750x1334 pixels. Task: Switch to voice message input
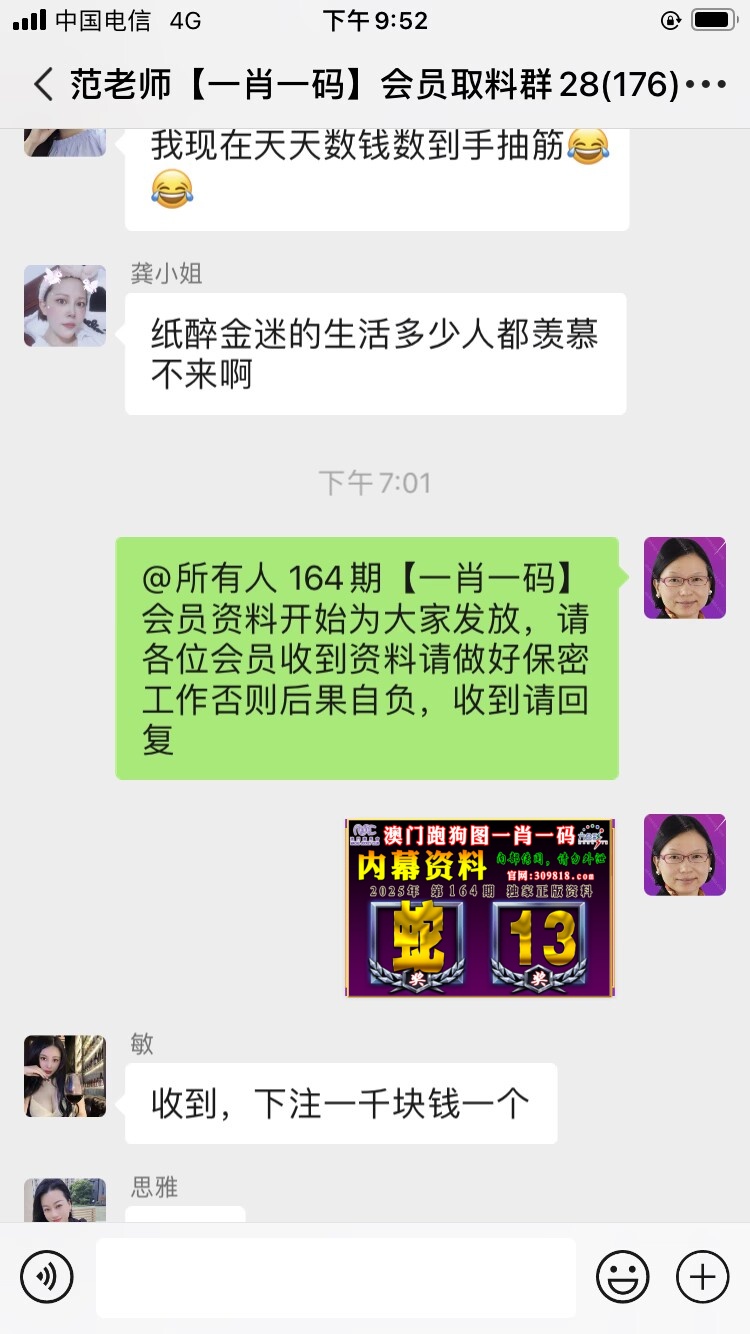click(x=47, y=1277)
